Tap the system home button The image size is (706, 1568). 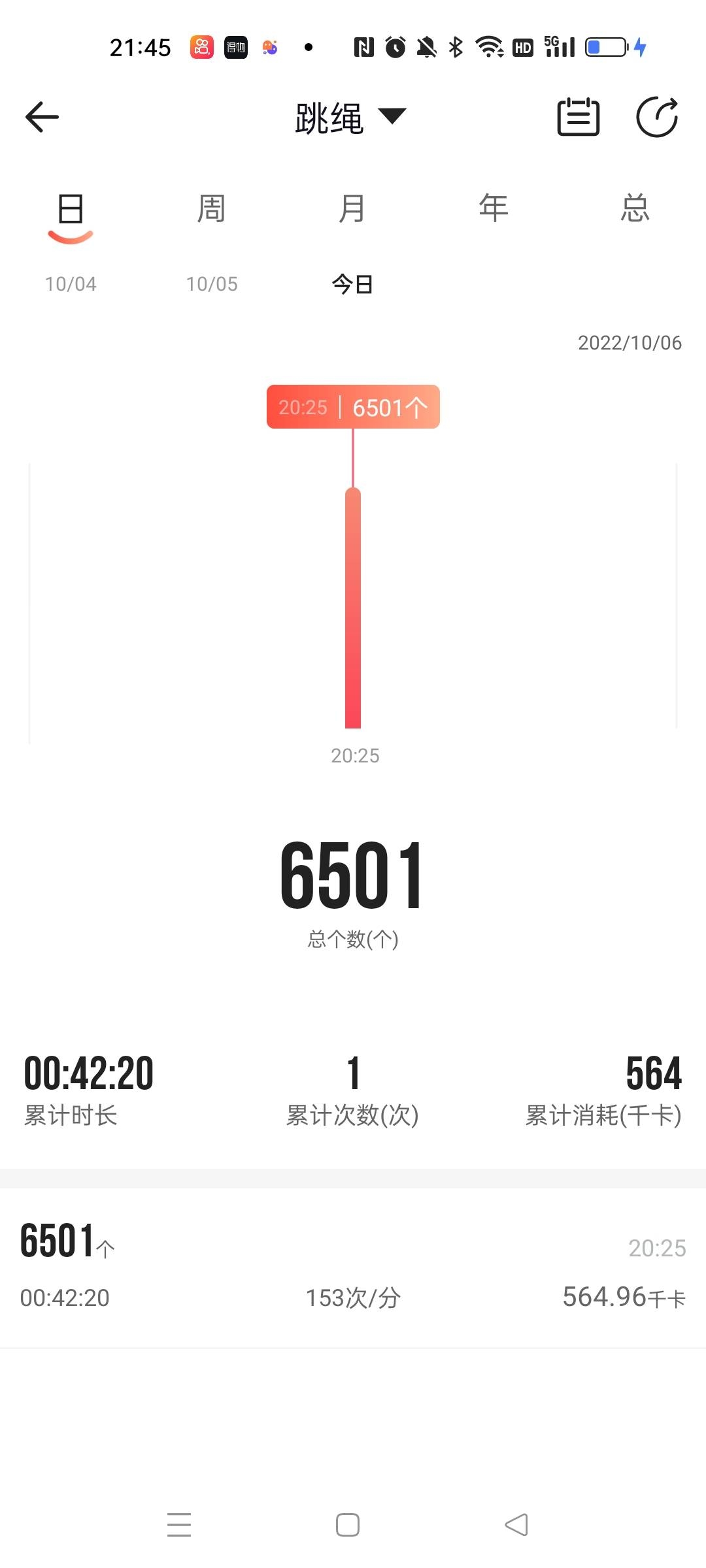click(348, 1525)
